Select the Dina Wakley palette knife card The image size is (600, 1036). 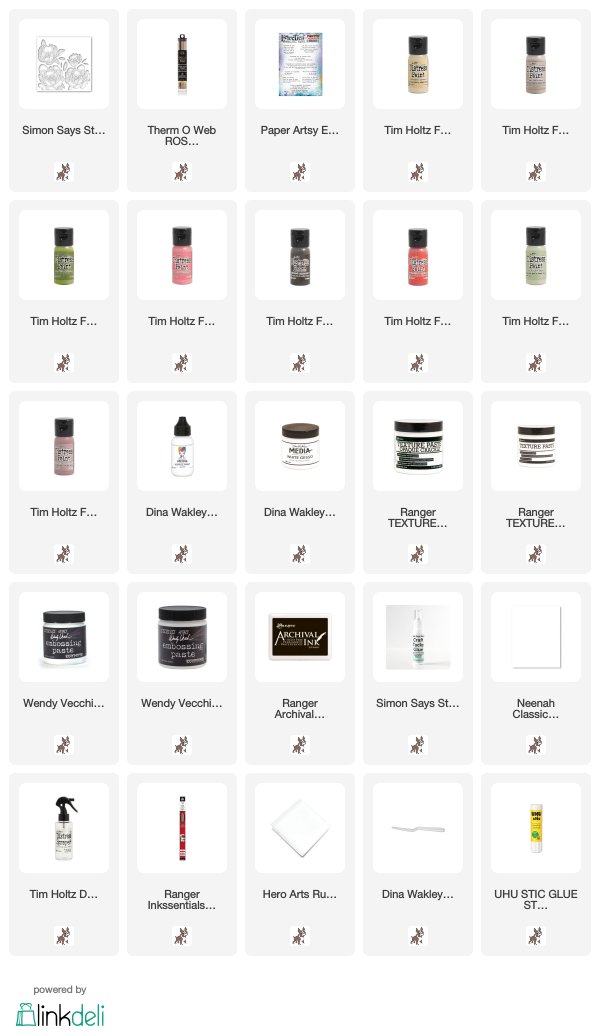point(418,864)
